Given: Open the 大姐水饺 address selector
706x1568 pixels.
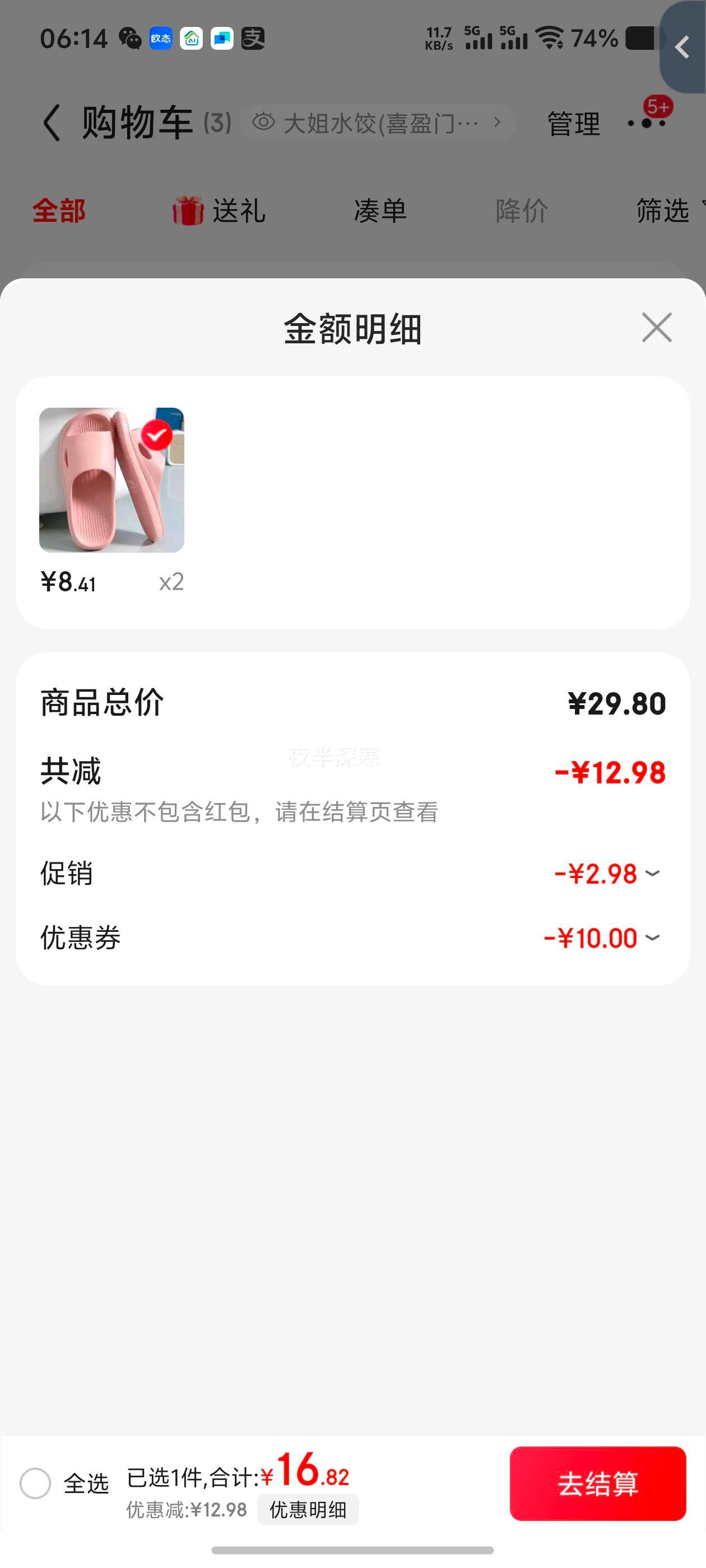Looking at the screenshot, I should click(x=378, y=123).
